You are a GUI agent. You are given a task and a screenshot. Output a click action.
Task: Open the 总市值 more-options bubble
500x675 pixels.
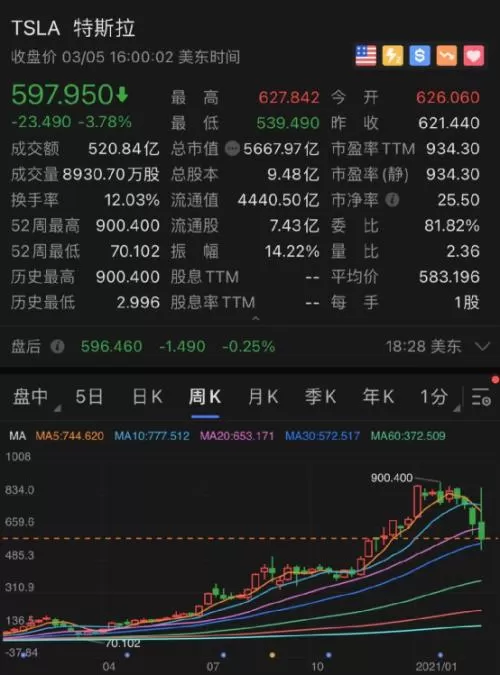pos(233,149)
